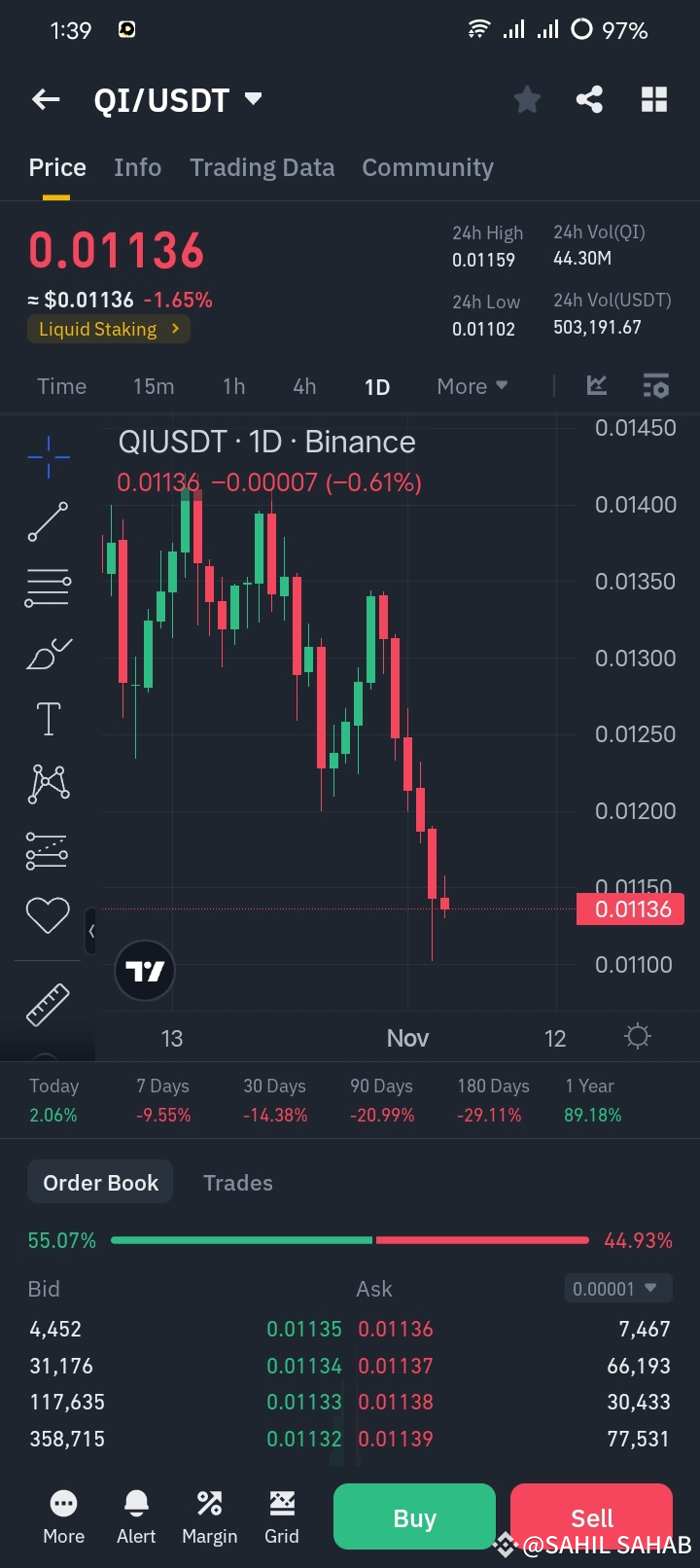Open the Trading Data tab
Screen dimensions: 700x1568
(x=262, y=167)
